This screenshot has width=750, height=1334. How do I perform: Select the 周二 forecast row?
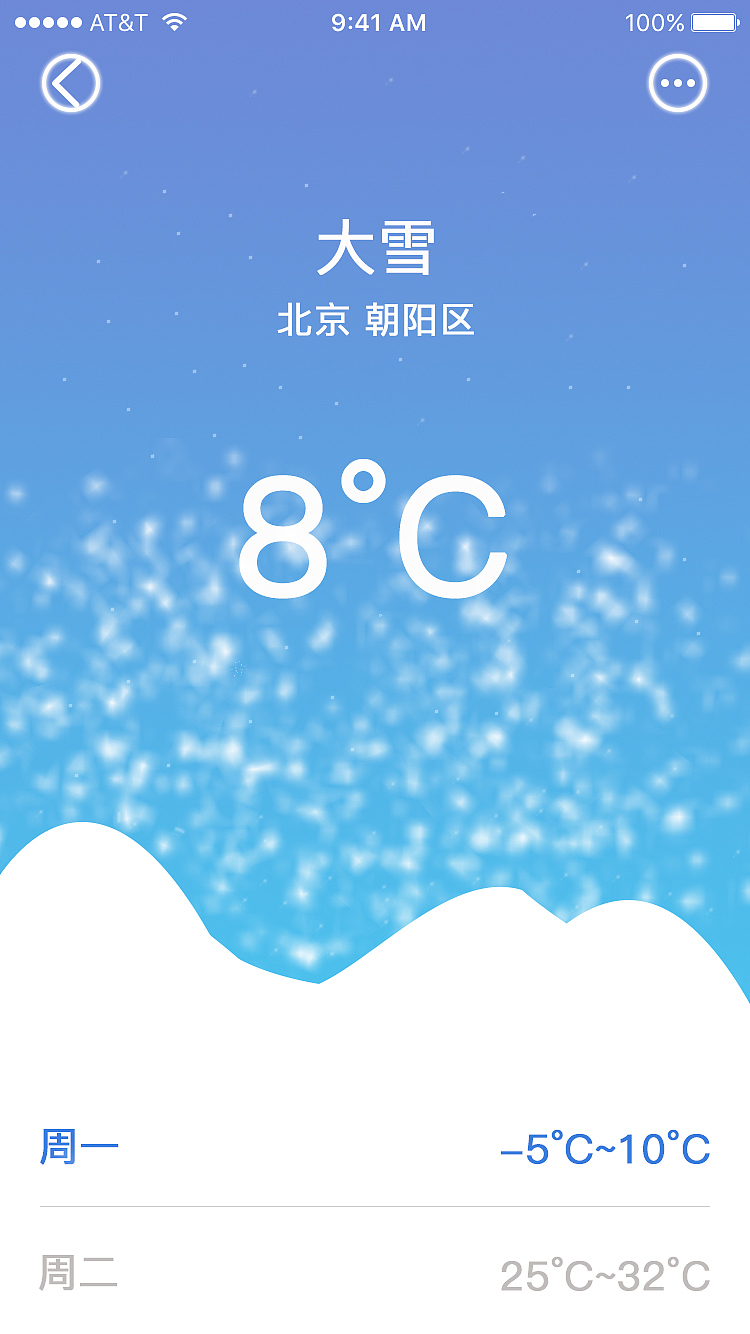tap(375, 1273)
